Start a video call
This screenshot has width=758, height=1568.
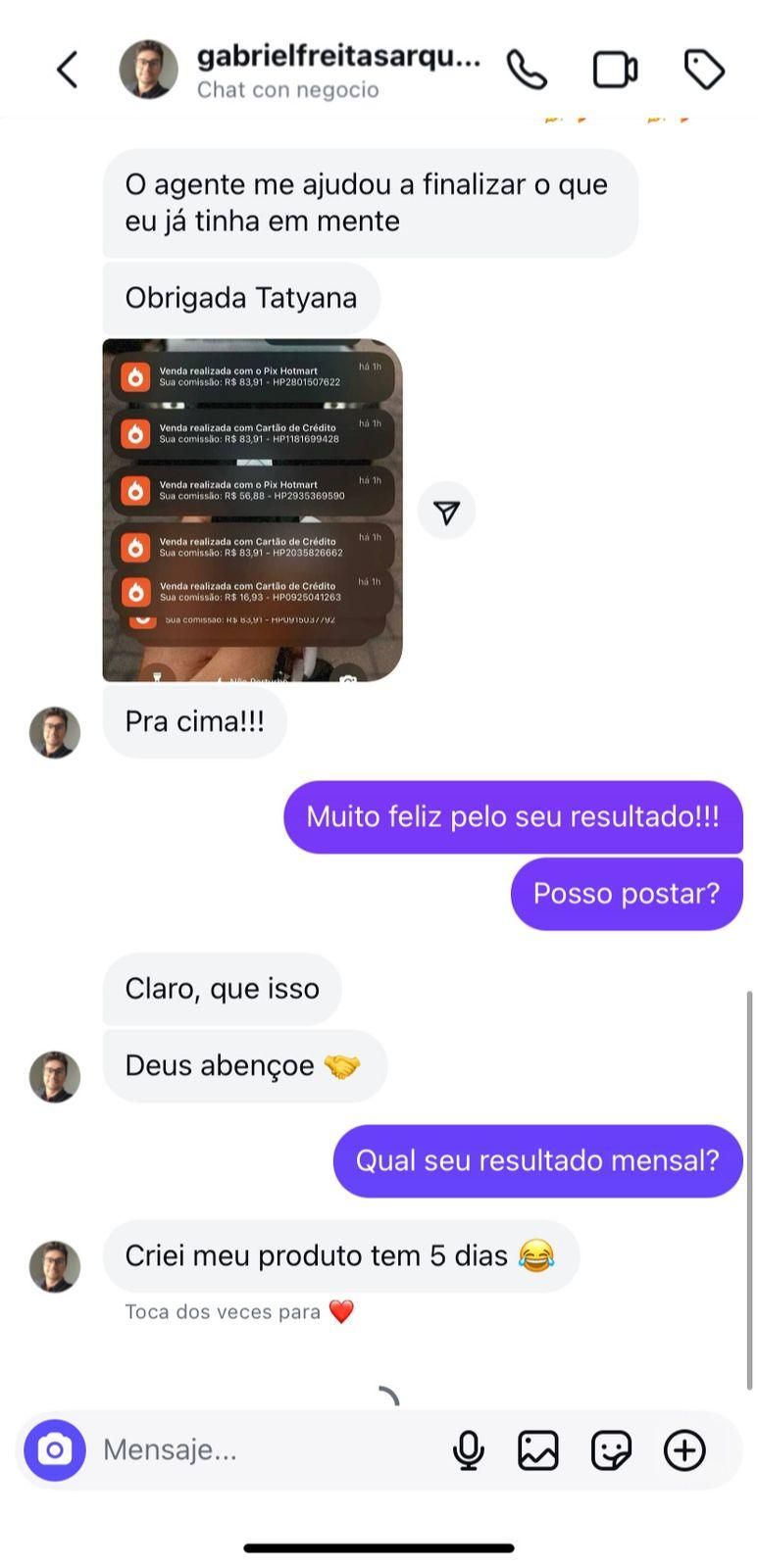[615, 70]
